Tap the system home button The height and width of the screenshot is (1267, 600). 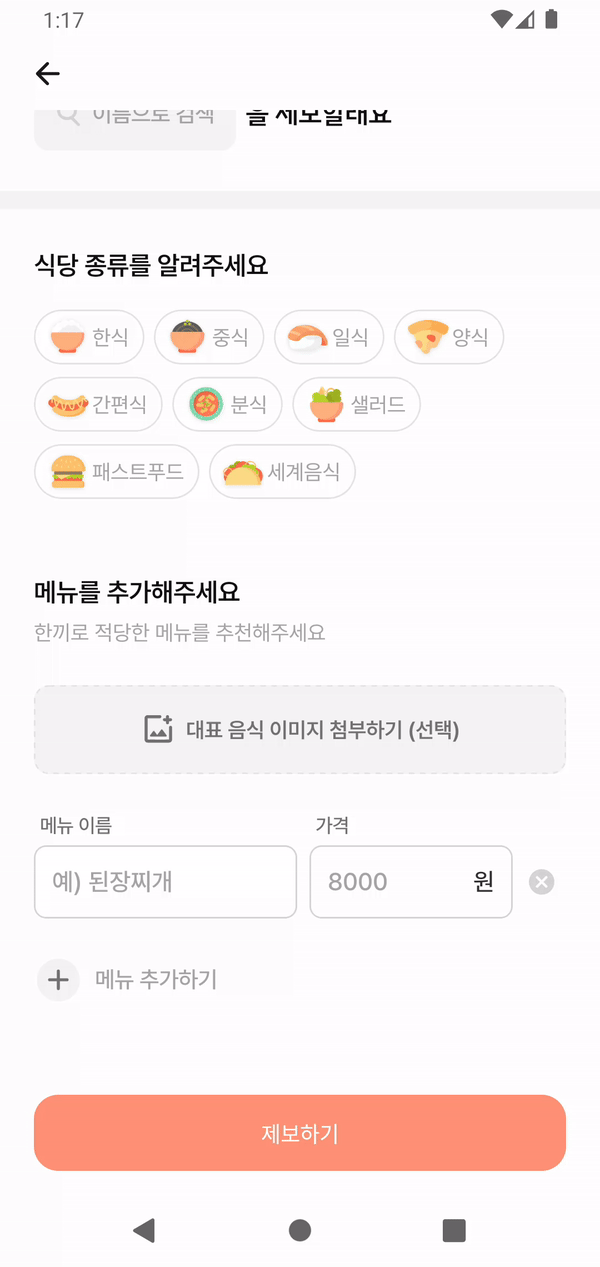click(x=300, y=1230)
